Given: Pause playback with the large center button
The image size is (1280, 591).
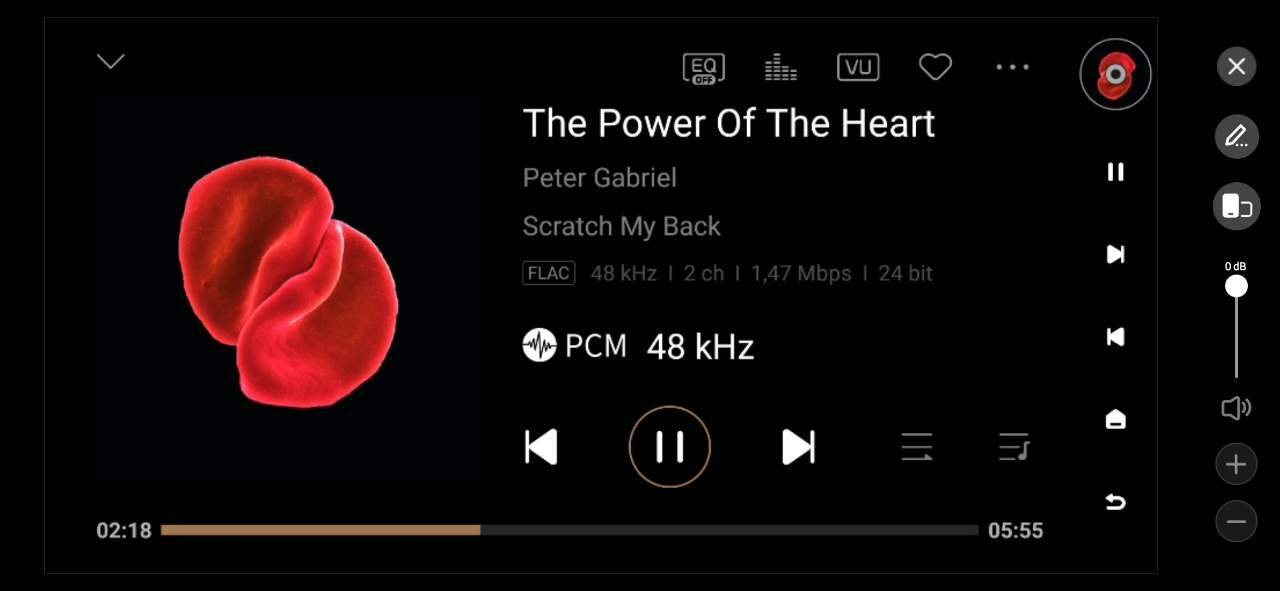Looking at the screenshot, I should [669, 447].
